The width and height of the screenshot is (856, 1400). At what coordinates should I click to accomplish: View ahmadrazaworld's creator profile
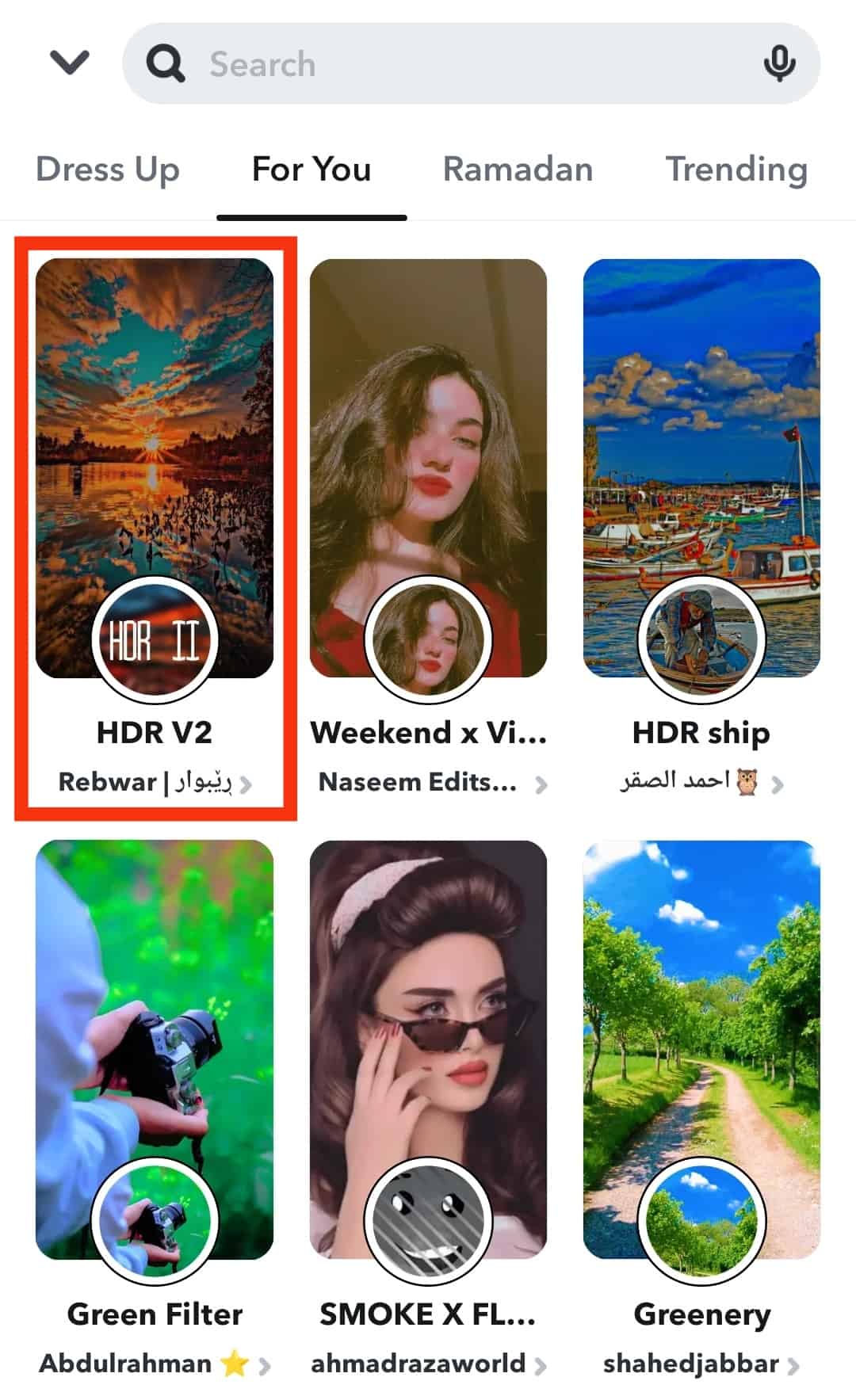click(x=428, y=1364)
